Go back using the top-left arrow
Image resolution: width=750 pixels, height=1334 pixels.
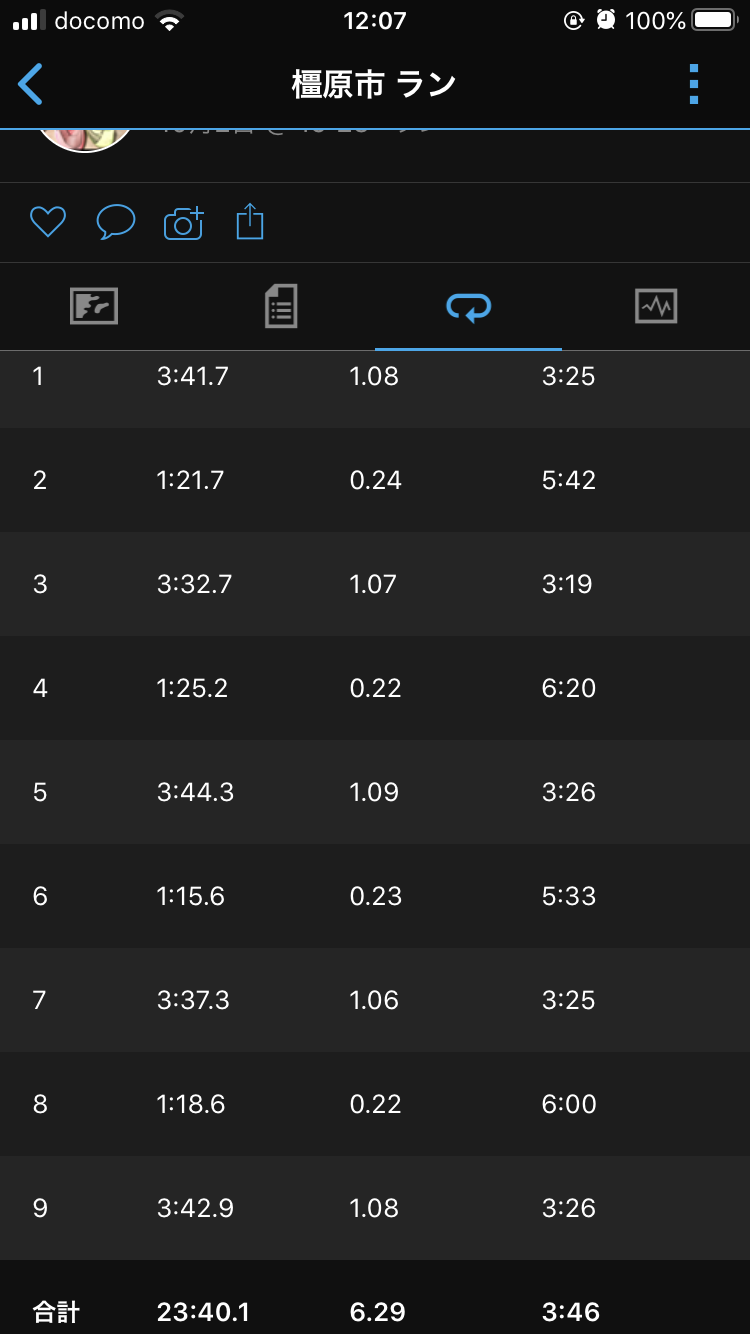click(x=31, y=84)
